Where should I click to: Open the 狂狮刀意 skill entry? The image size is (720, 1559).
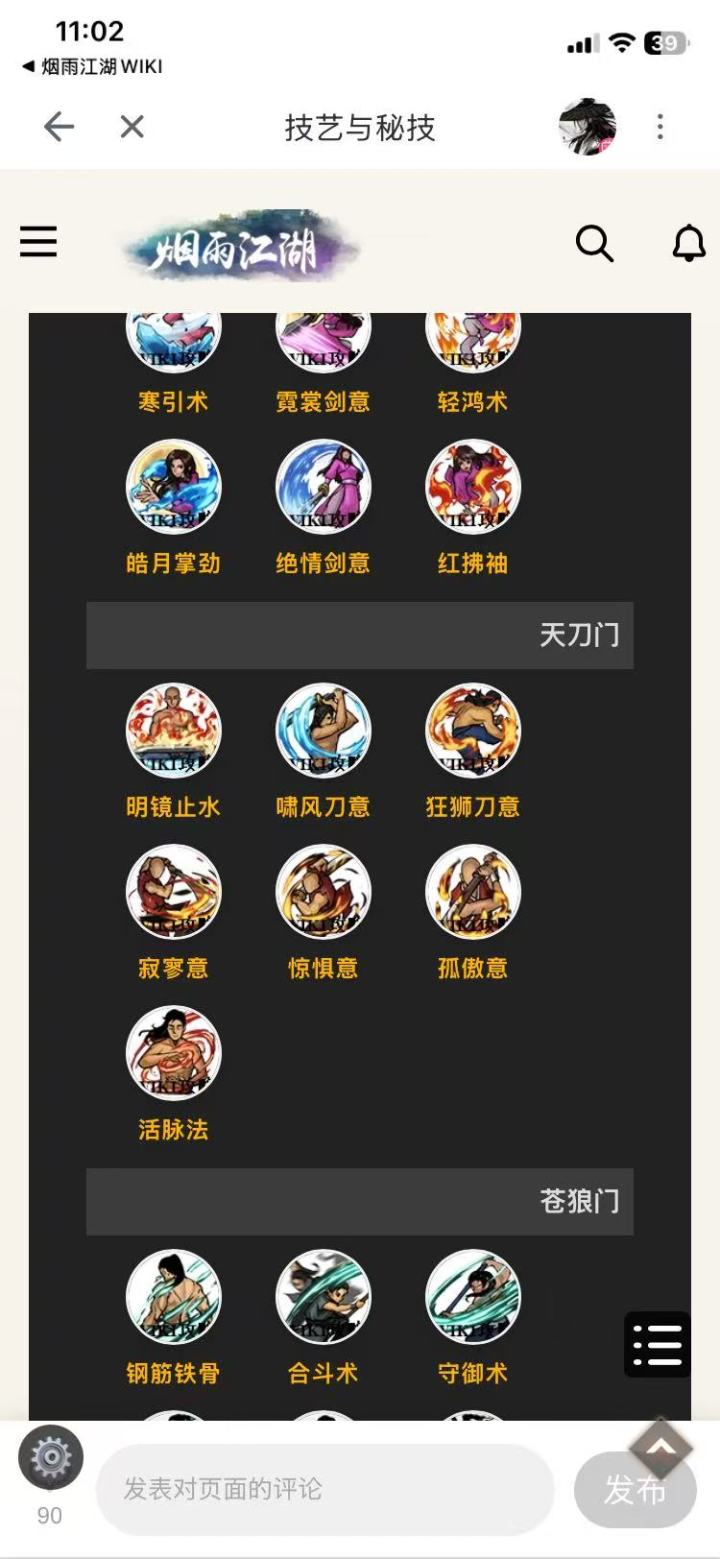coord(472,731)
